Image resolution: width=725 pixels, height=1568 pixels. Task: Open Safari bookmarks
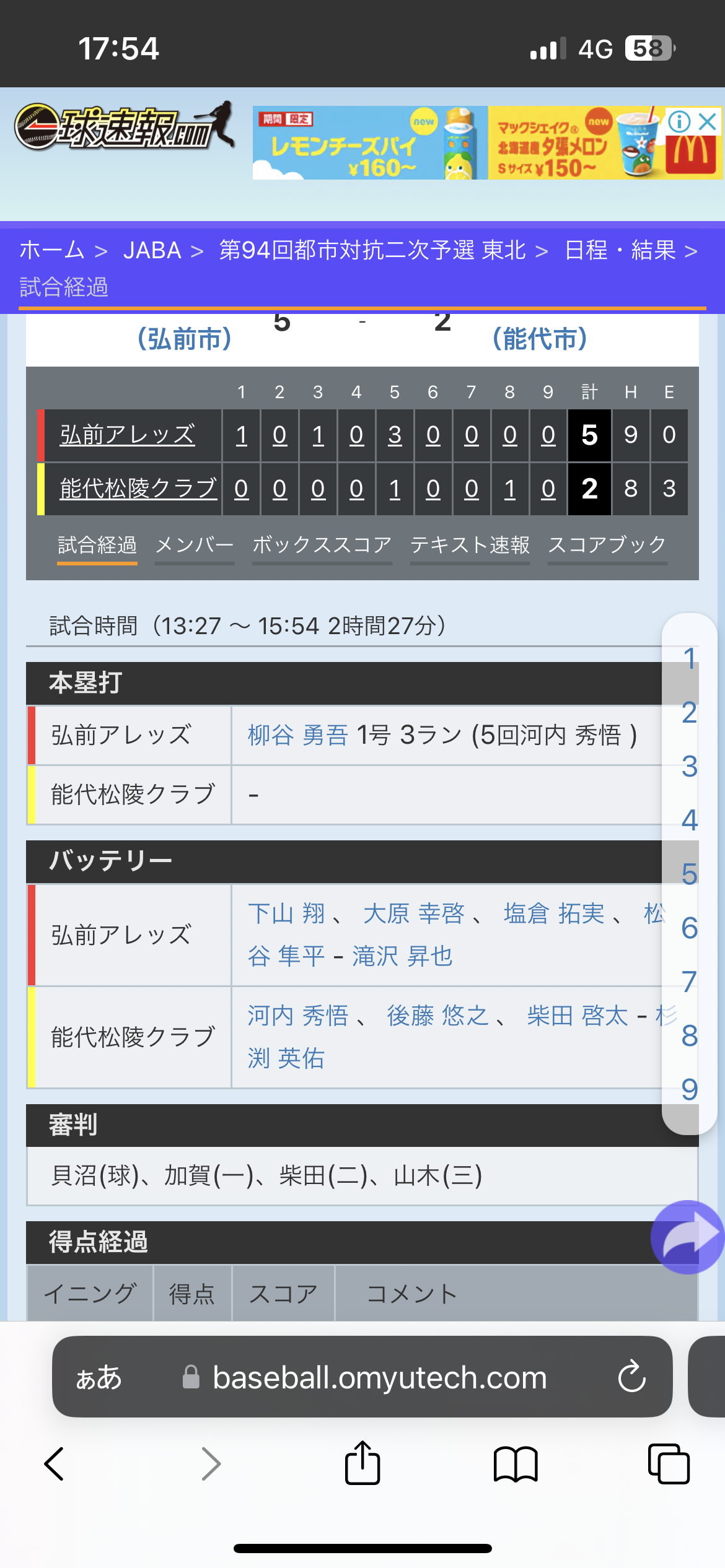tap(516, 1464)
